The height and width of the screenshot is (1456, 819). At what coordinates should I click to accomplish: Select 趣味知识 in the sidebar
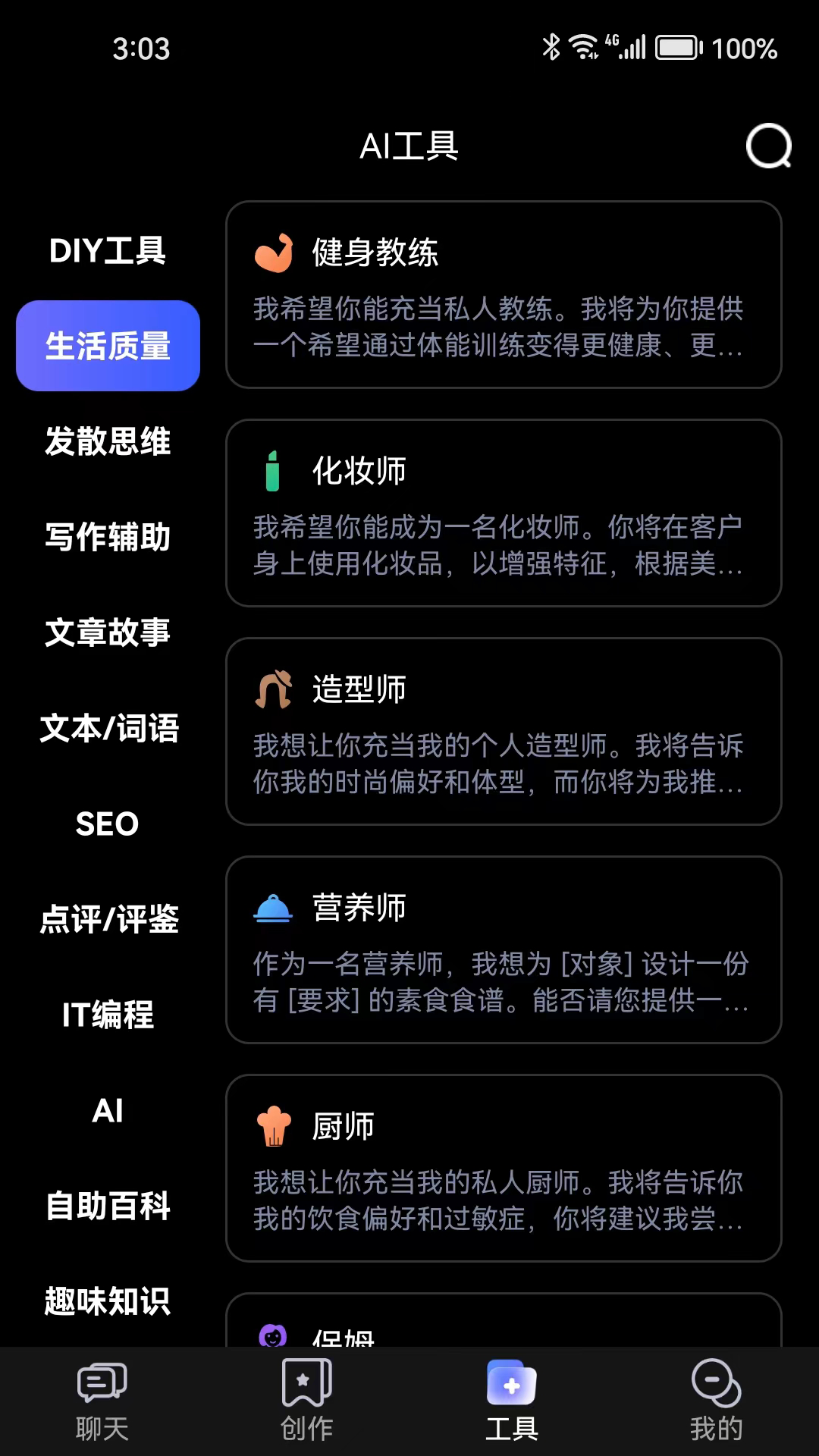pos(108,1301)
